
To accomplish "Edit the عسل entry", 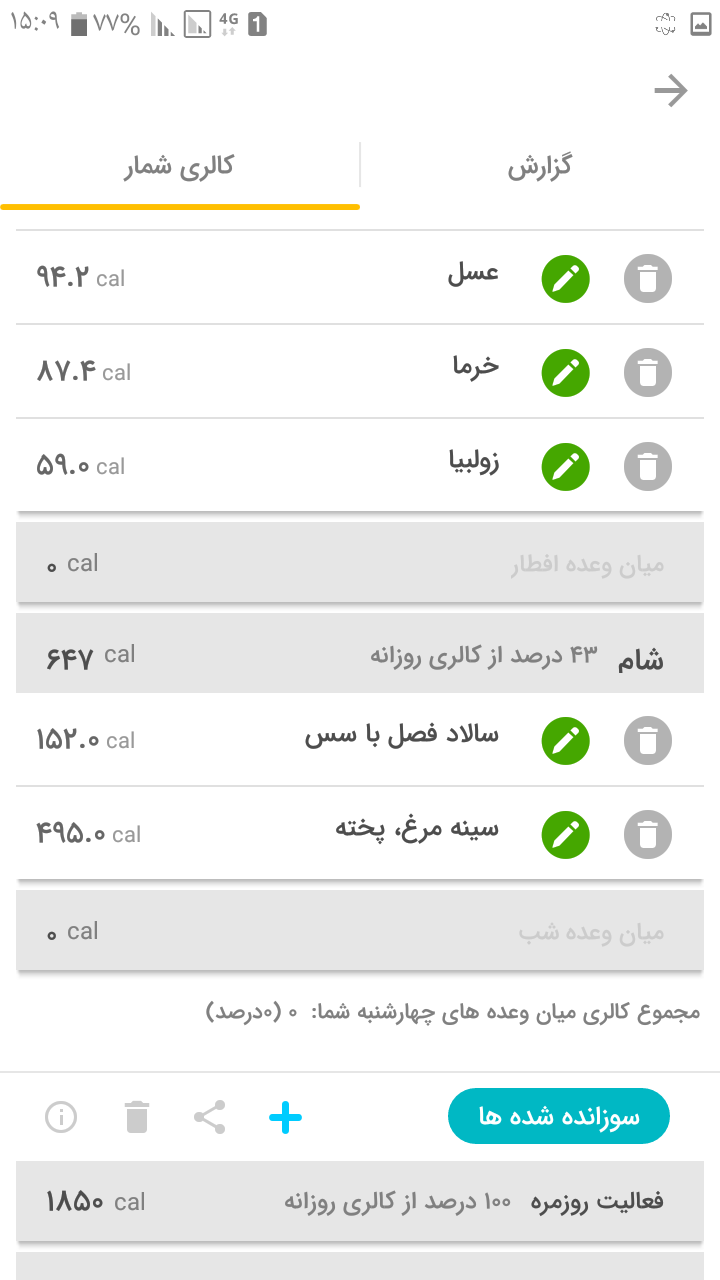I will tap(566, 279).
